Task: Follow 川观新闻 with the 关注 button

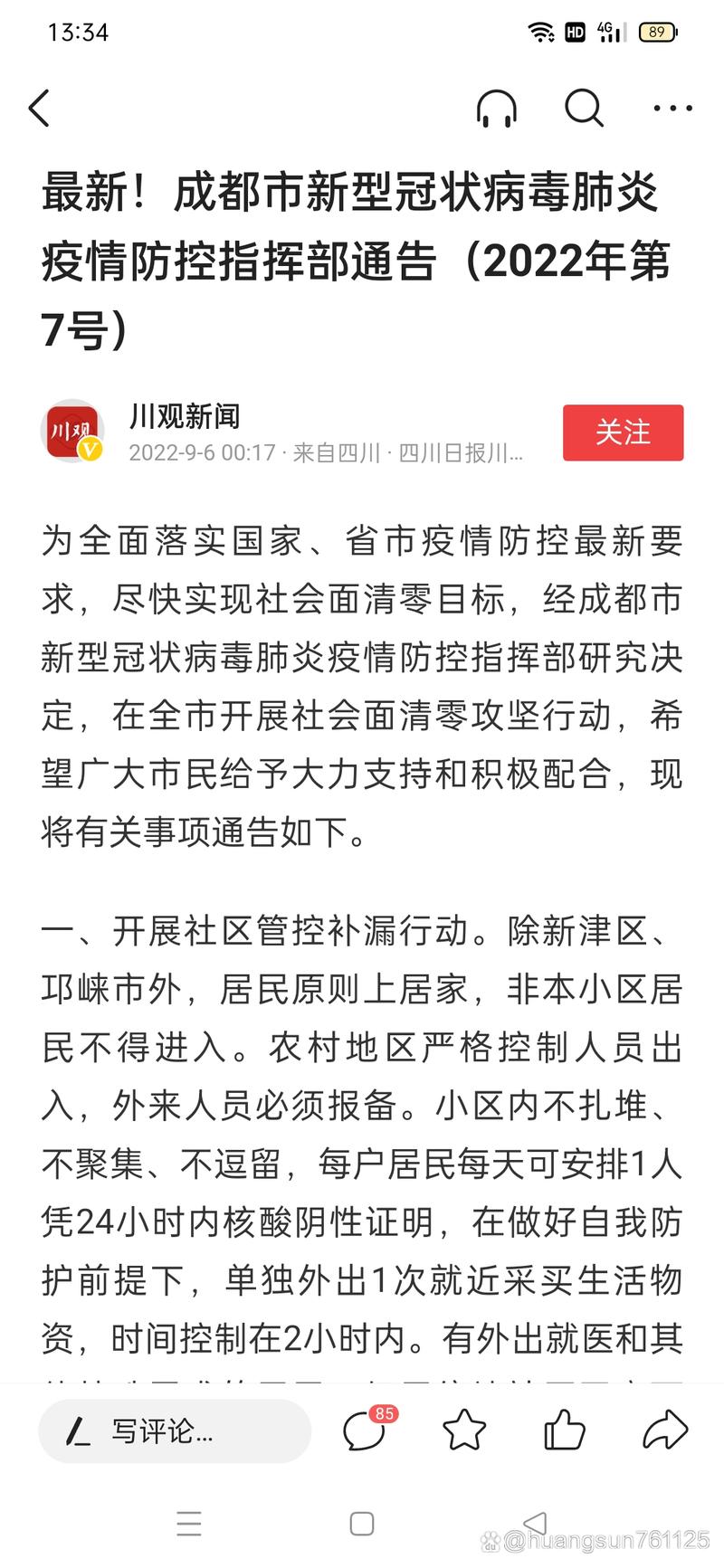Action: click(x=623, y=433)
